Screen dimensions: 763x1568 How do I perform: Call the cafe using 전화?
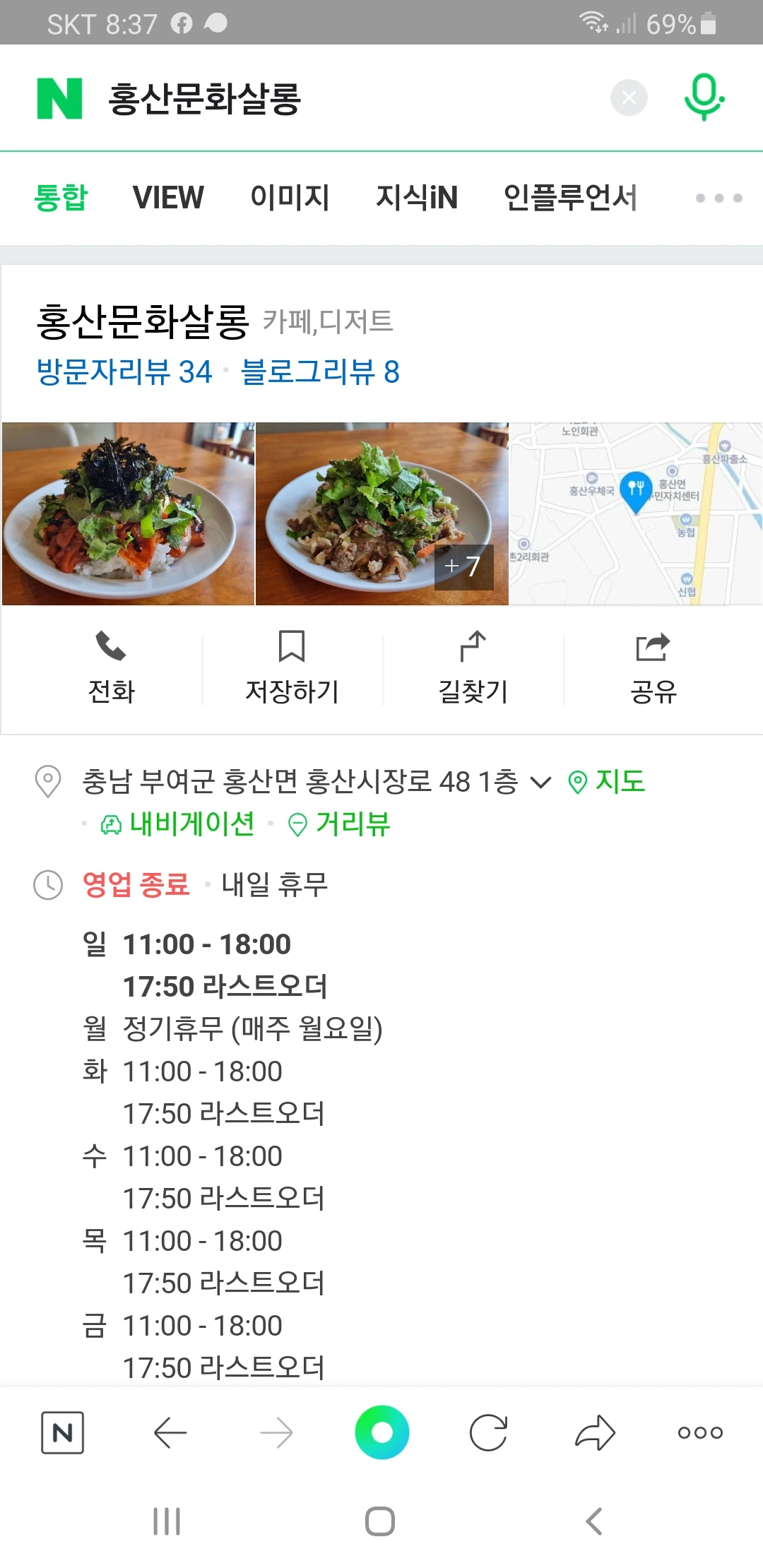coord(111,667)
